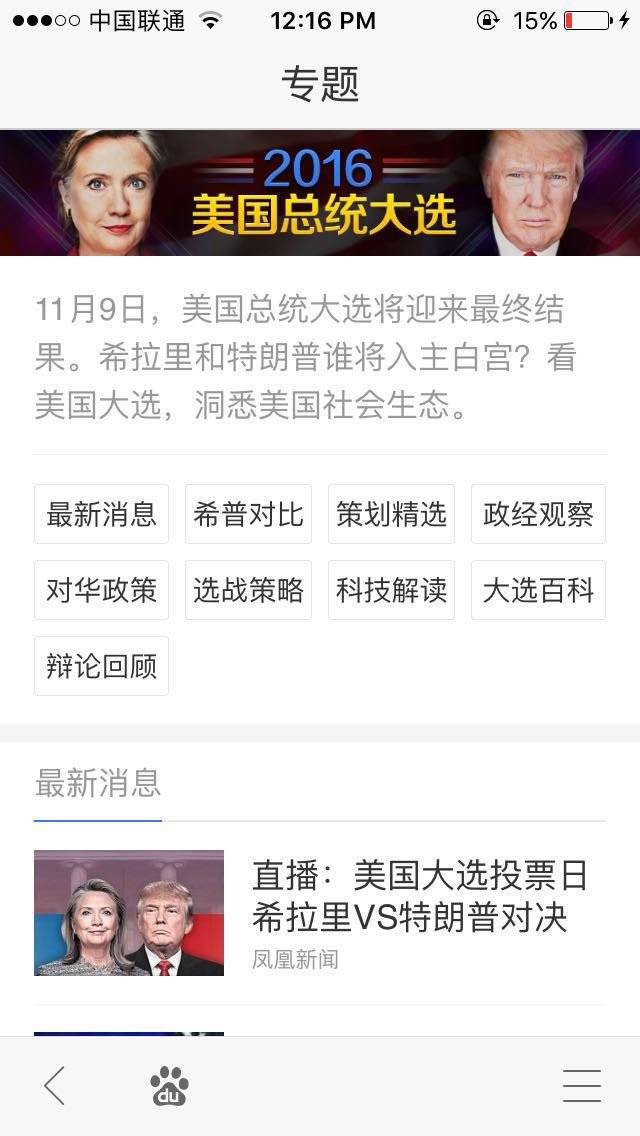This screenshot has height=1136, width=640.
Task: Open 大选百科 encyclopedia chip
Action: 538,590
